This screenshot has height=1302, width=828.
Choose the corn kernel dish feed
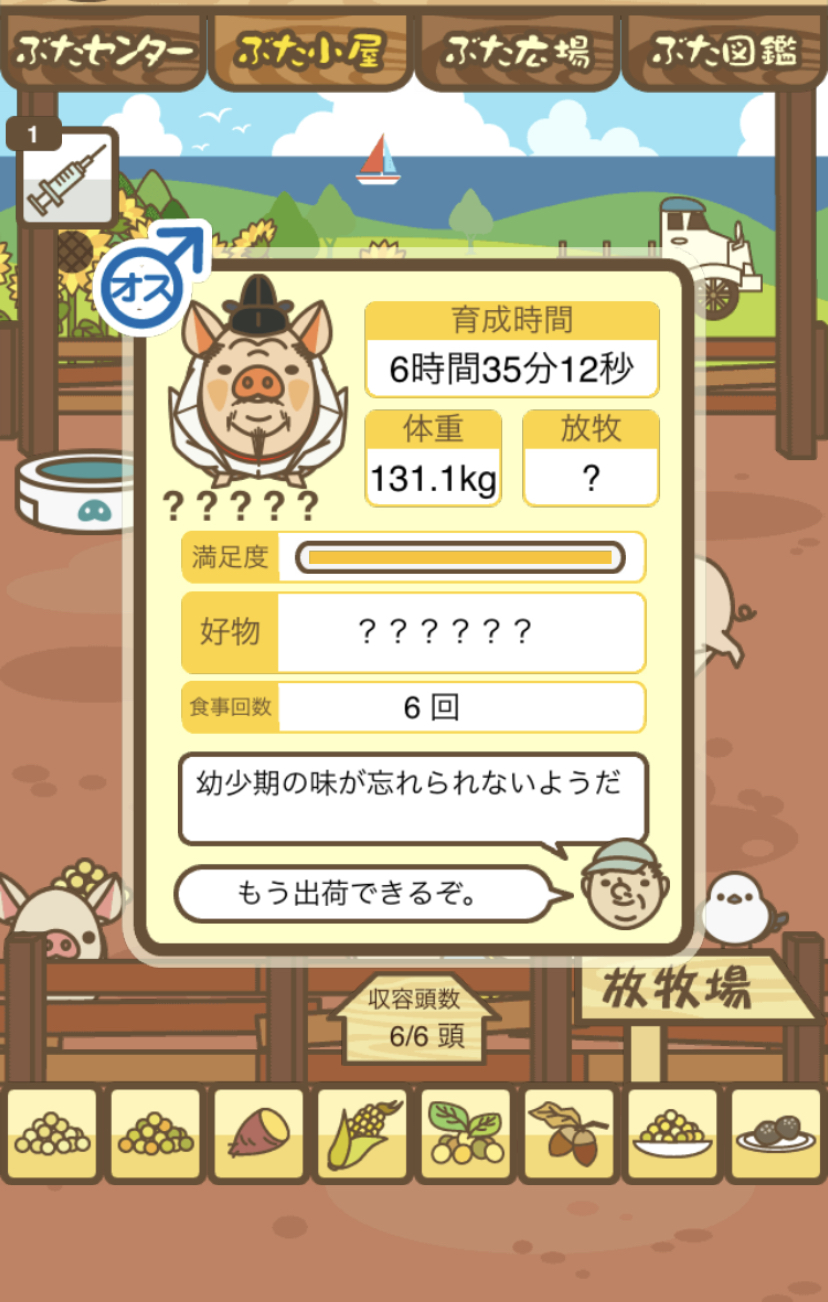tap(672, 1135)
